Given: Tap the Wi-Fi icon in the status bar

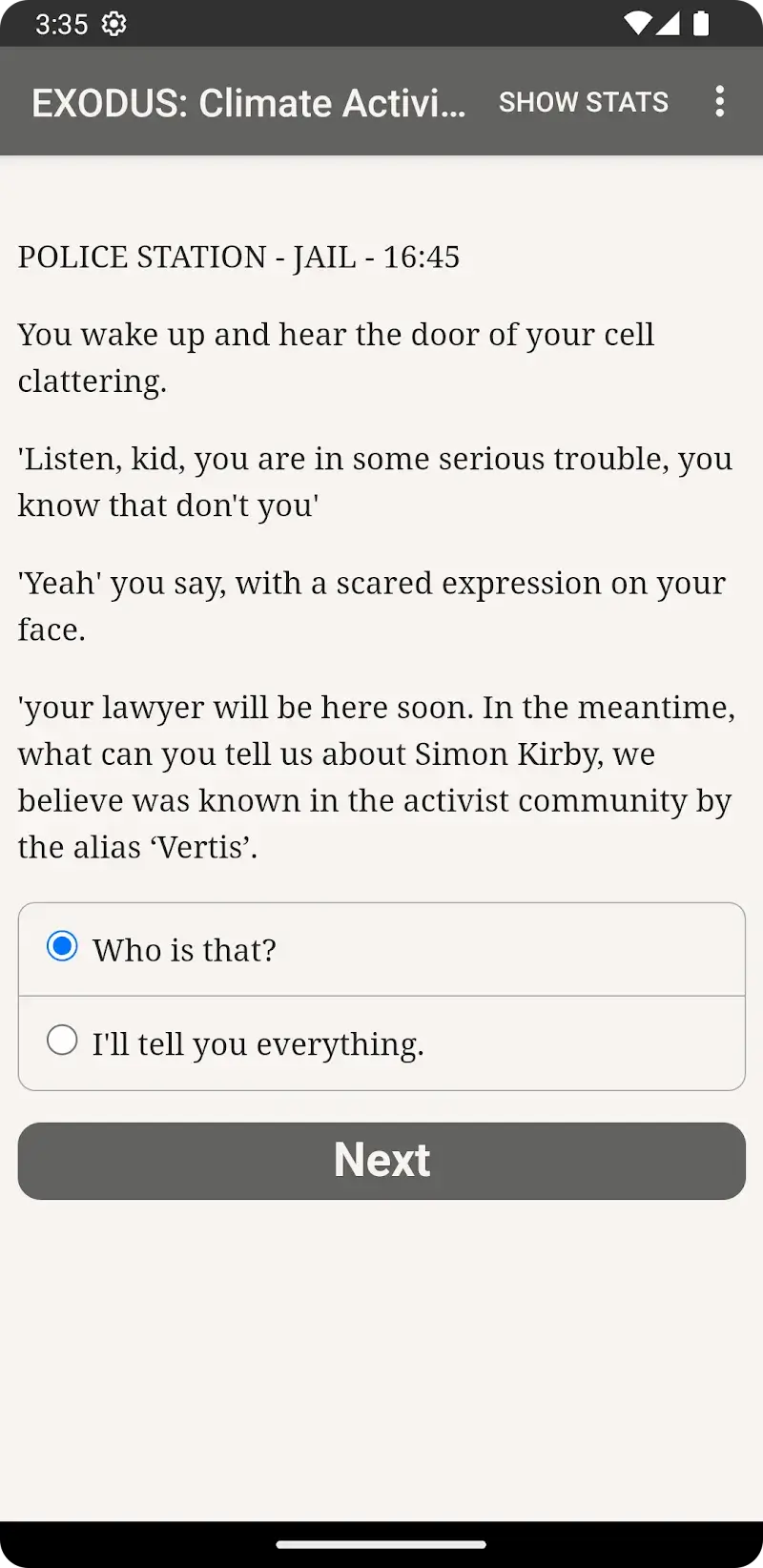Looking at the screenshot, I should (635, 25).
